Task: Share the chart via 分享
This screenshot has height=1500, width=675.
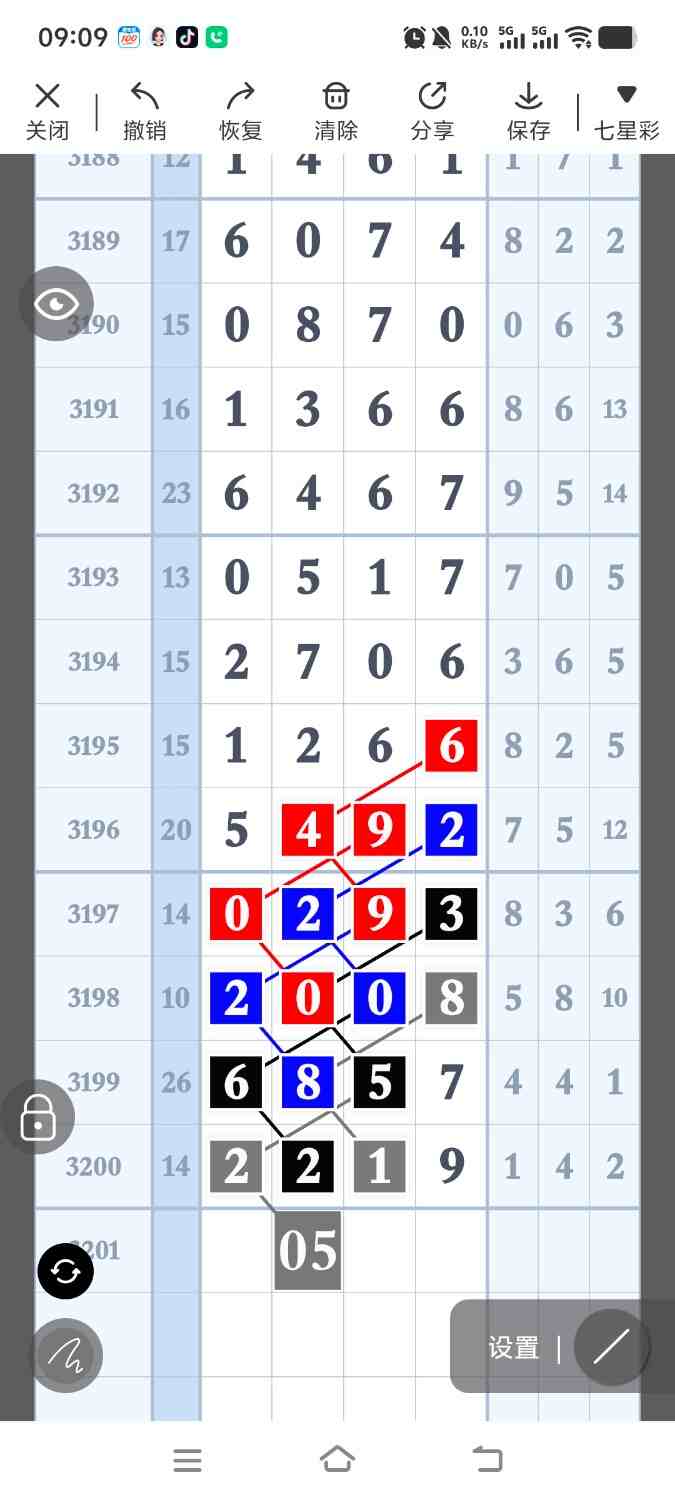Action: [432, 110]
